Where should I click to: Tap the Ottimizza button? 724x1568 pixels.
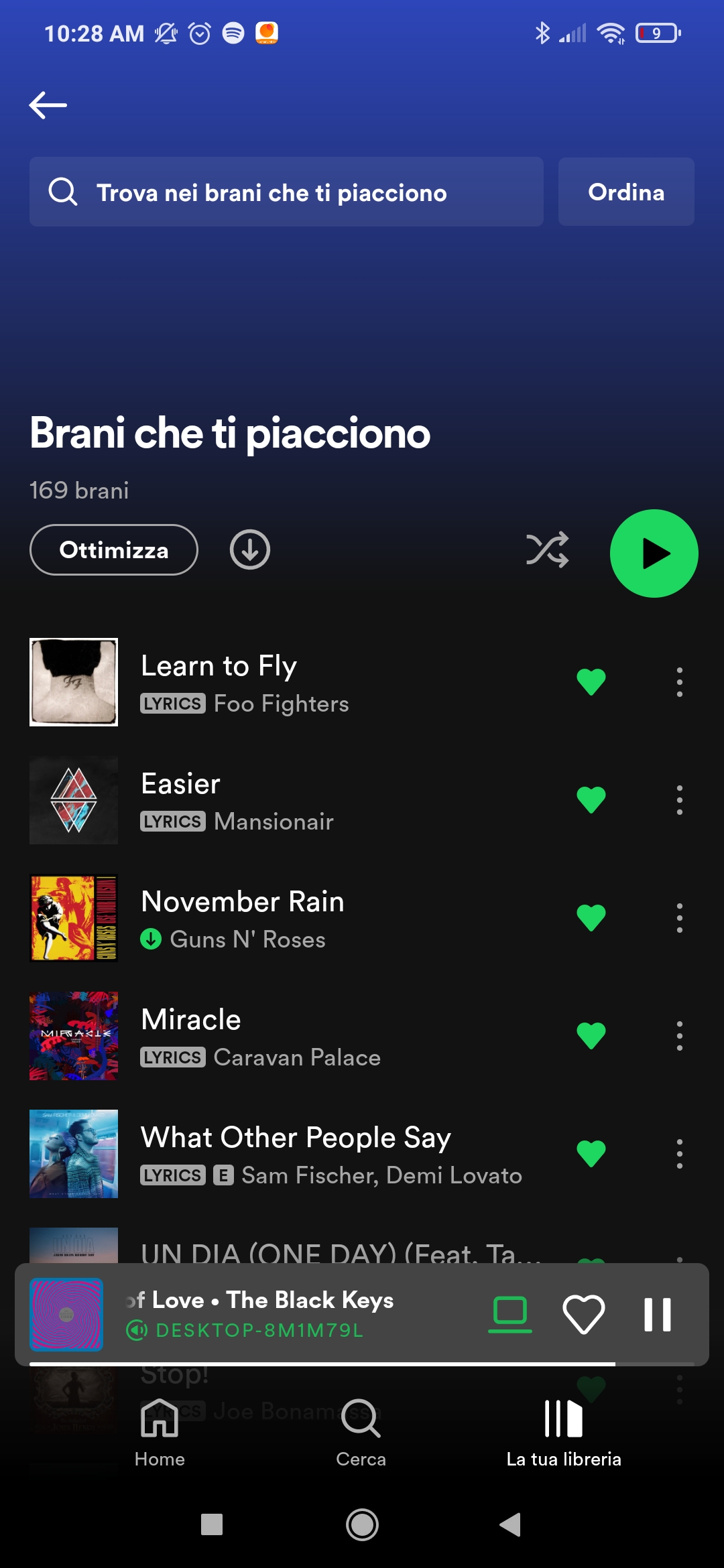114,550
